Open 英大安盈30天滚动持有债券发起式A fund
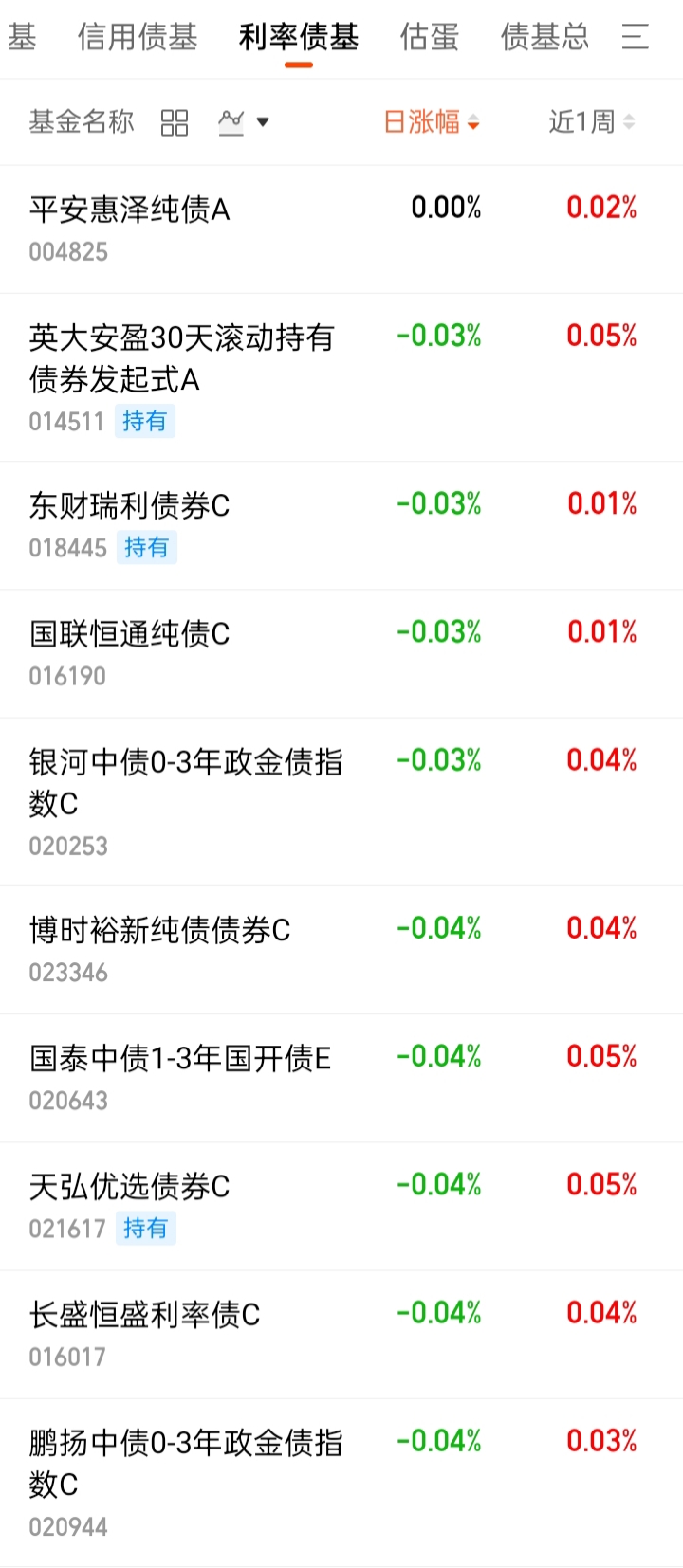The image size is (683, 1568). (x=341, y=377)
